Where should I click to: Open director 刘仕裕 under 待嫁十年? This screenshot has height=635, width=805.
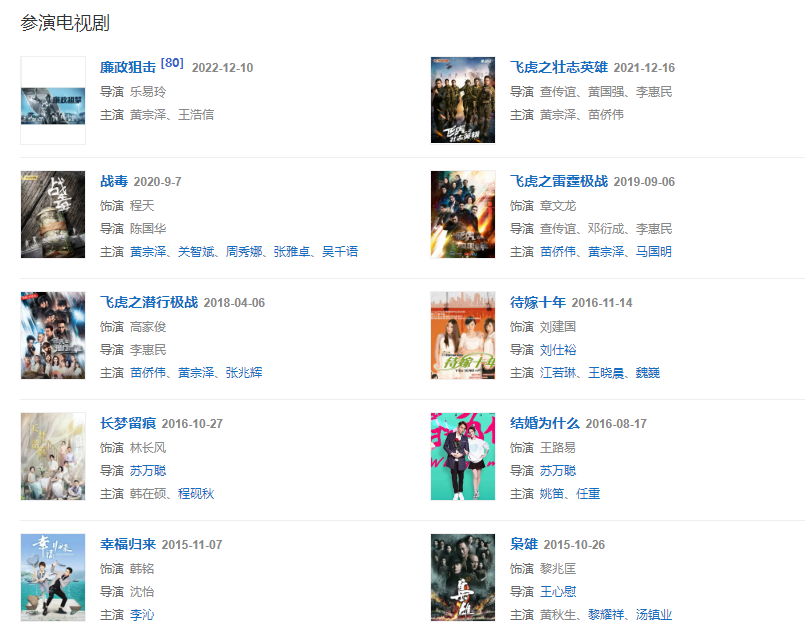pyautogui.click(x=558, y=350)
